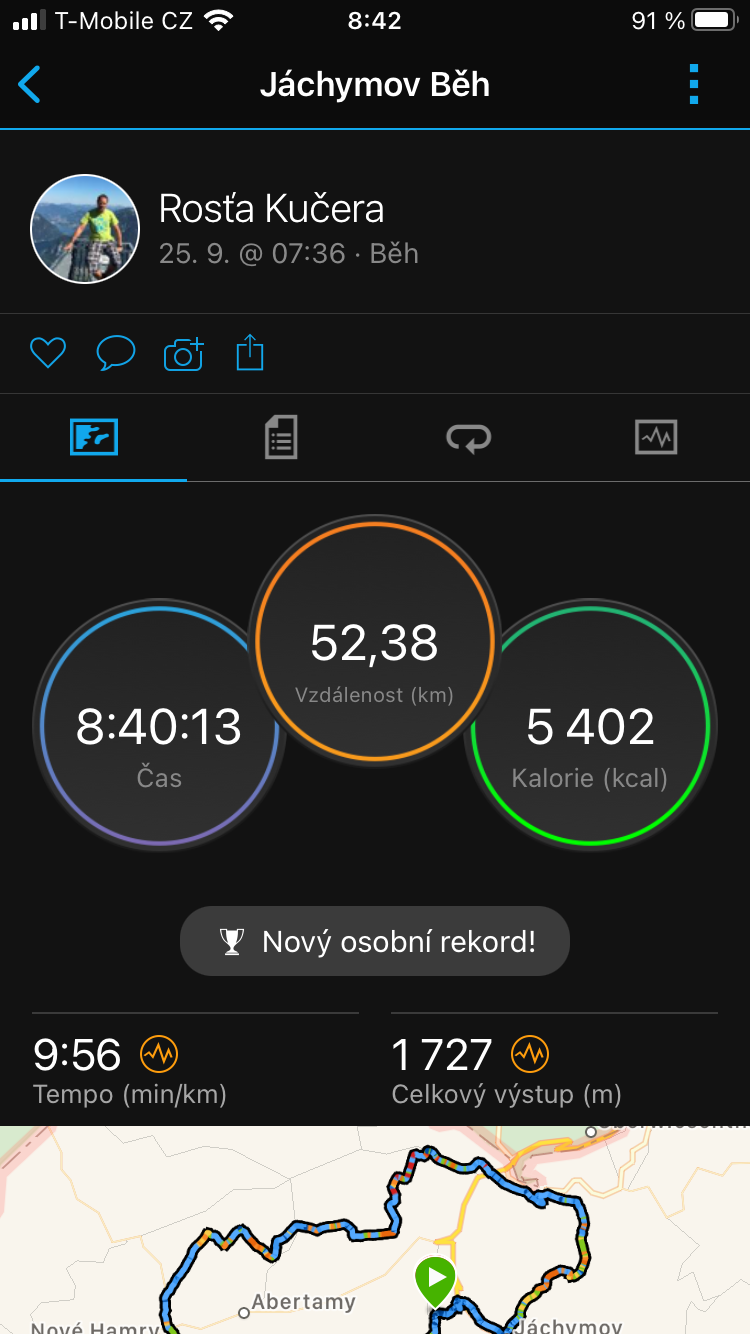Like this activity with the heart icon

[48, 353]
